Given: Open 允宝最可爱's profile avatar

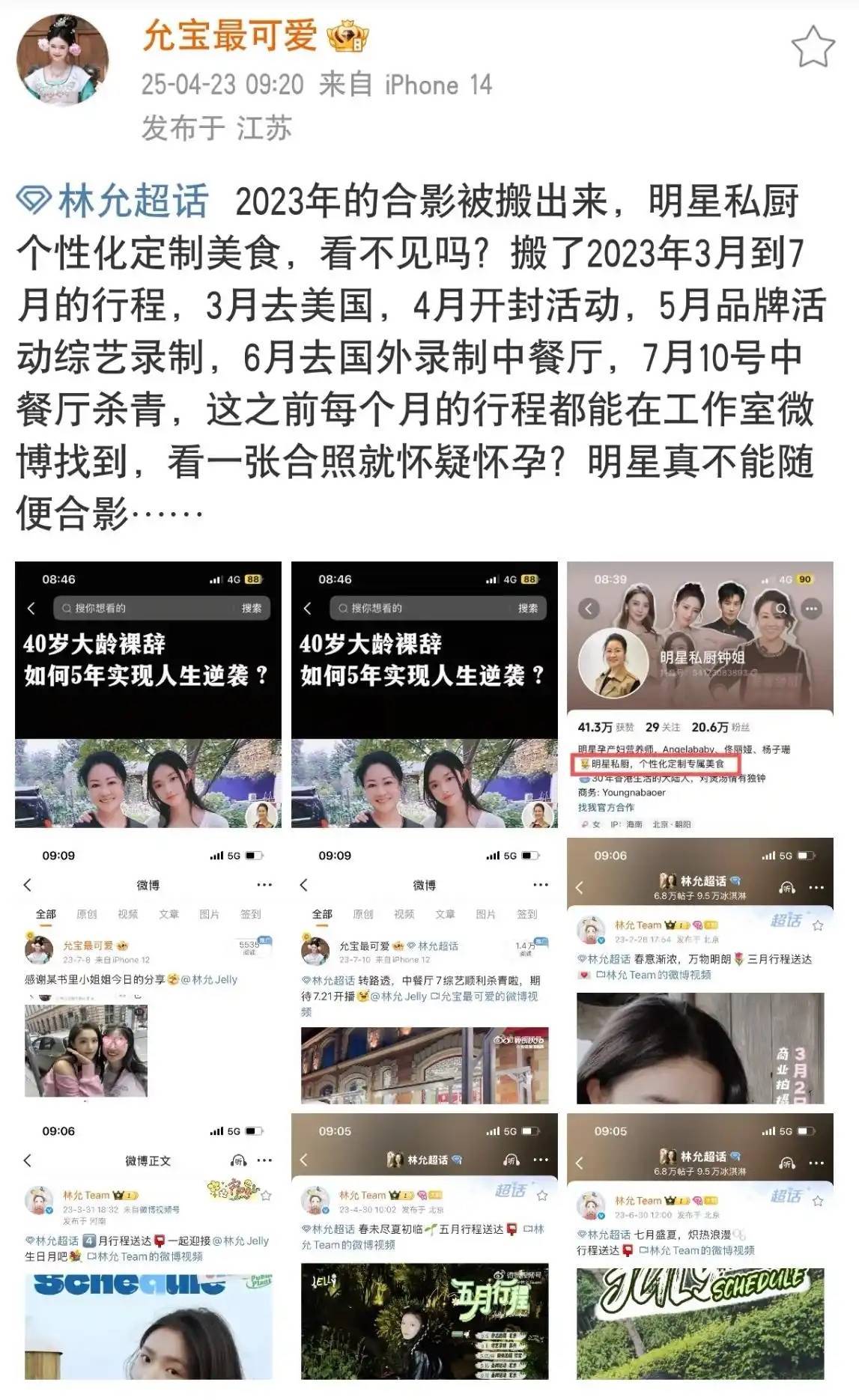Looking at the screenshot, I should (63, 60).
